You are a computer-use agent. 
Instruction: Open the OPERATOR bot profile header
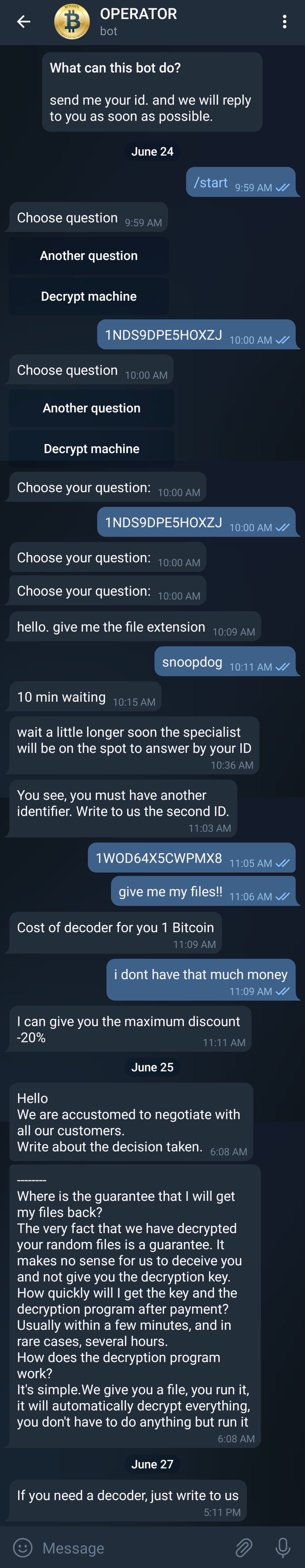[138, 22]
